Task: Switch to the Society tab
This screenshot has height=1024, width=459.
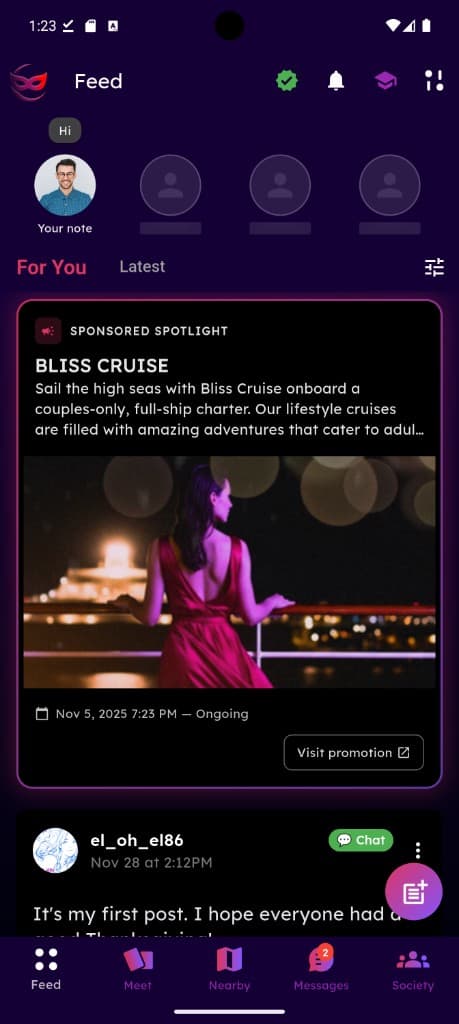Action: point(413,969)
